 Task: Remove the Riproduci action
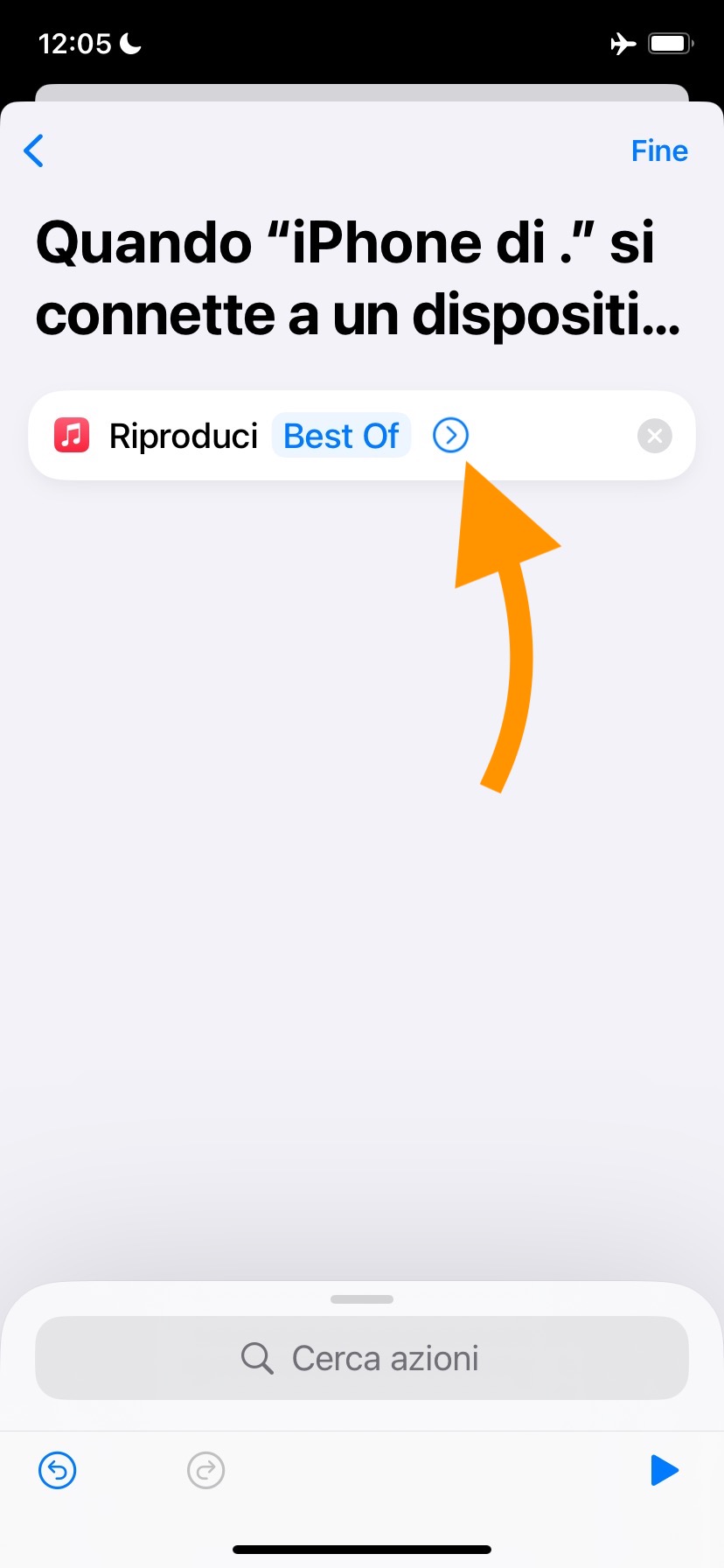(x=654, y=436)
